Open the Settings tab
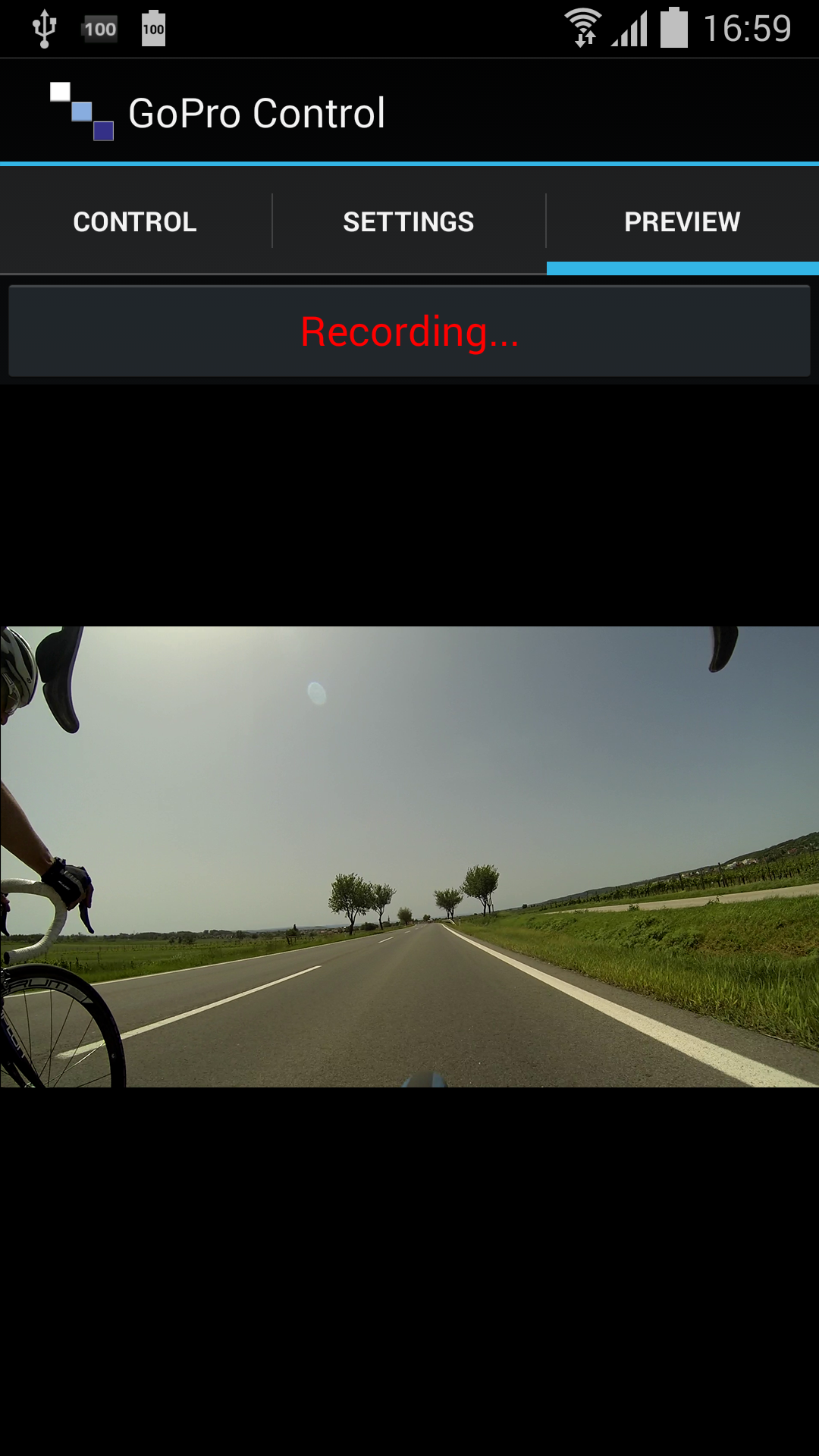This screenshot has width=819, height=1456. point(409,221)
